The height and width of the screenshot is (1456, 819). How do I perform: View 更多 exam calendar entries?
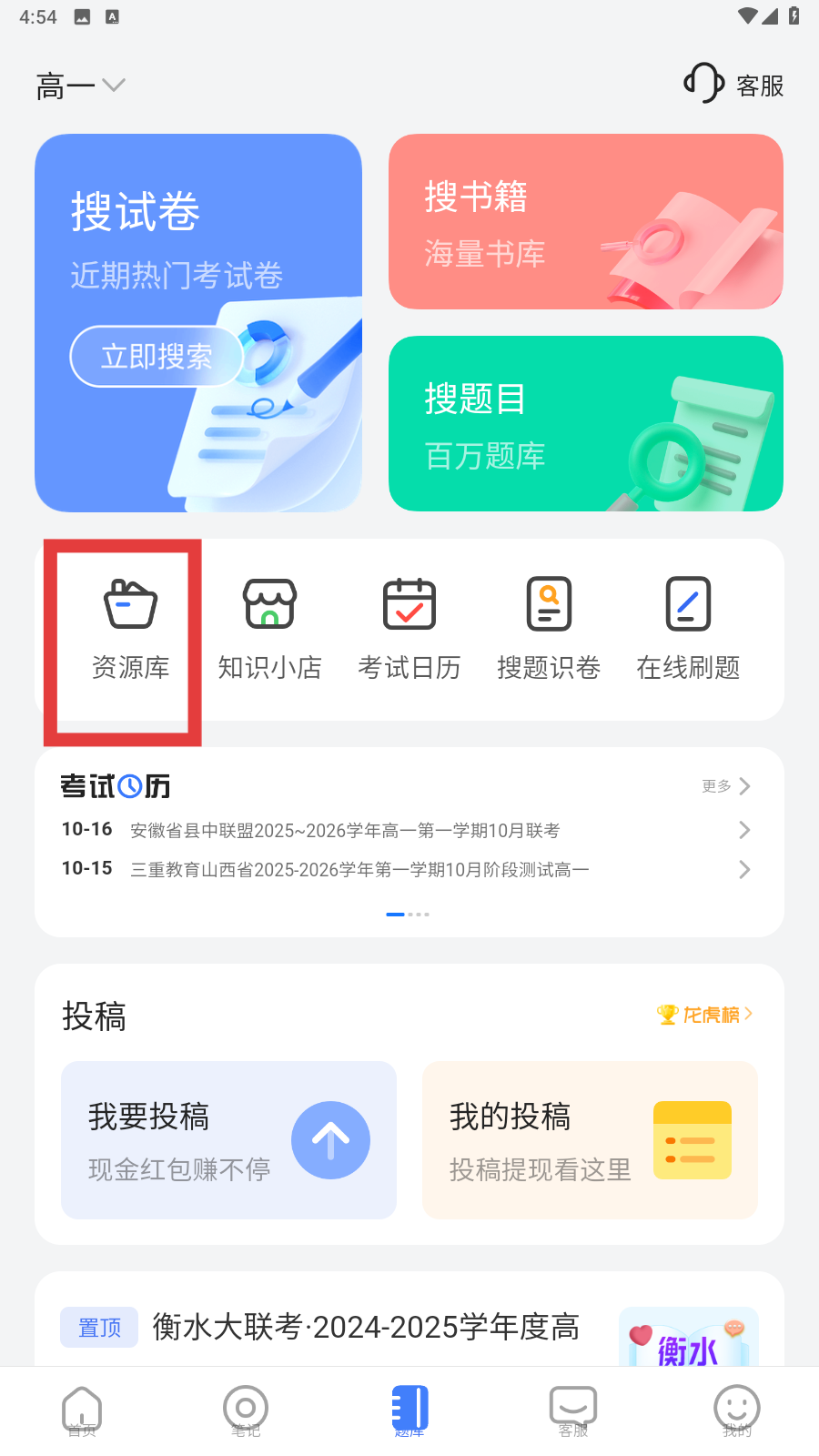[x=726, y=786]
